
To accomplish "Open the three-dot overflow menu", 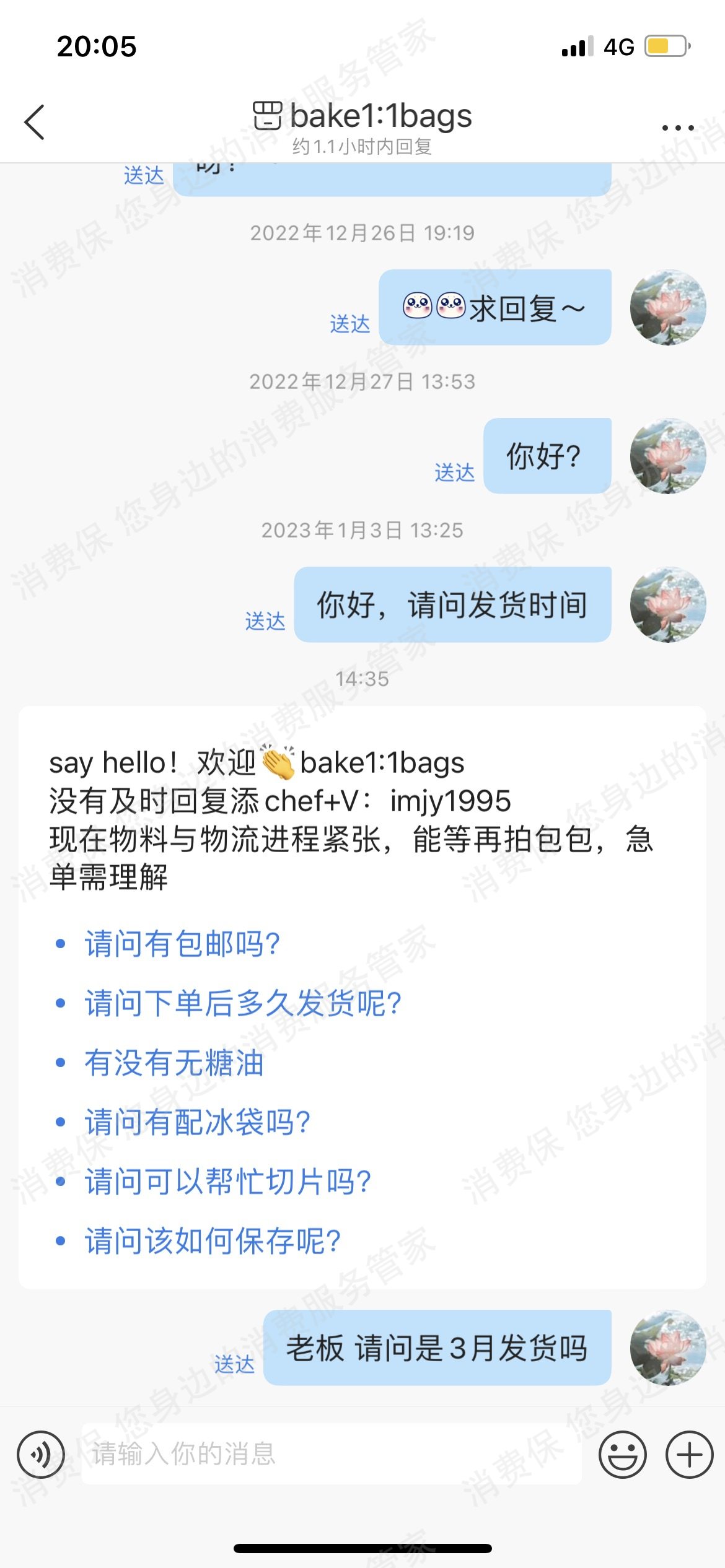I will click(x=677, y=128).
